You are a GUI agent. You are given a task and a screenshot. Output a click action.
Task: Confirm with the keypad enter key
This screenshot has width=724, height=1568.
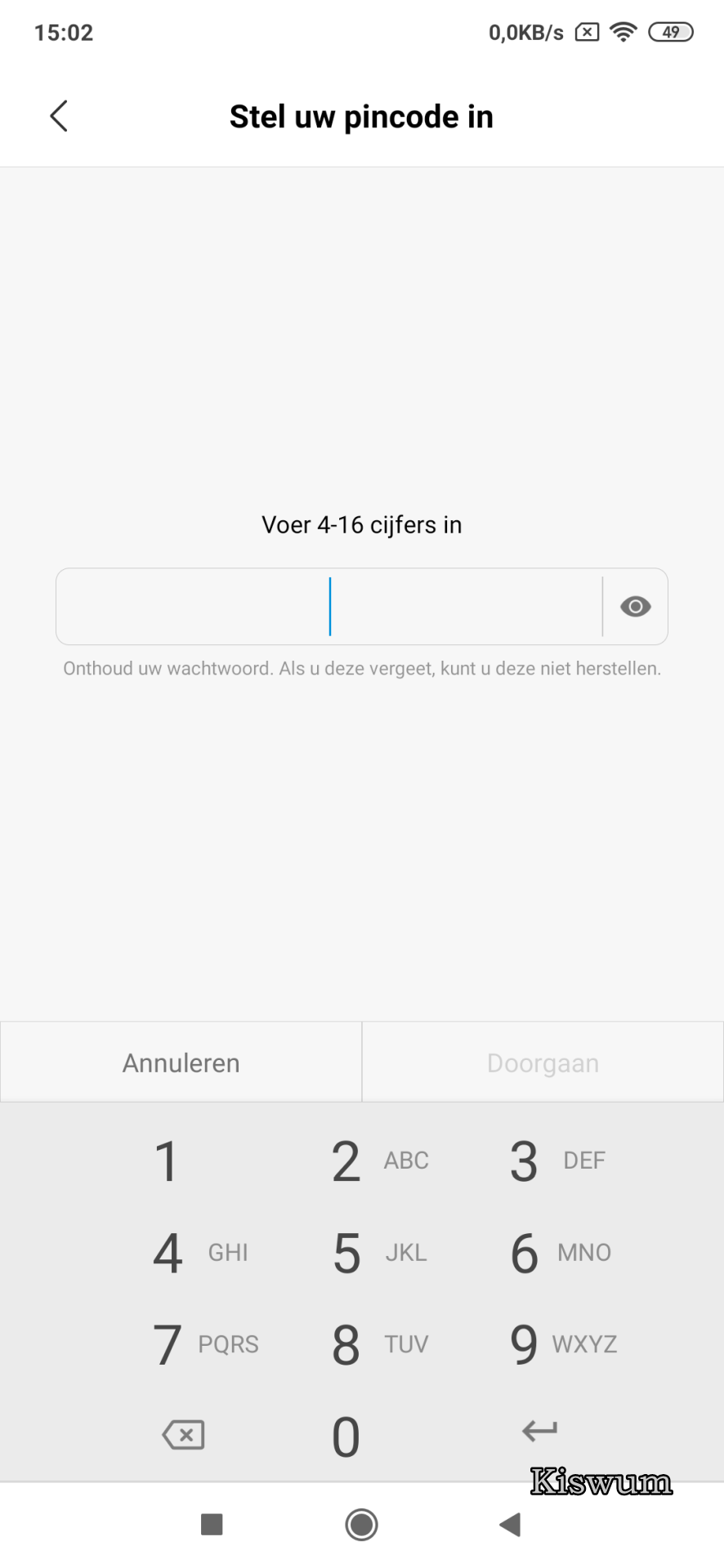point(539,1431)
